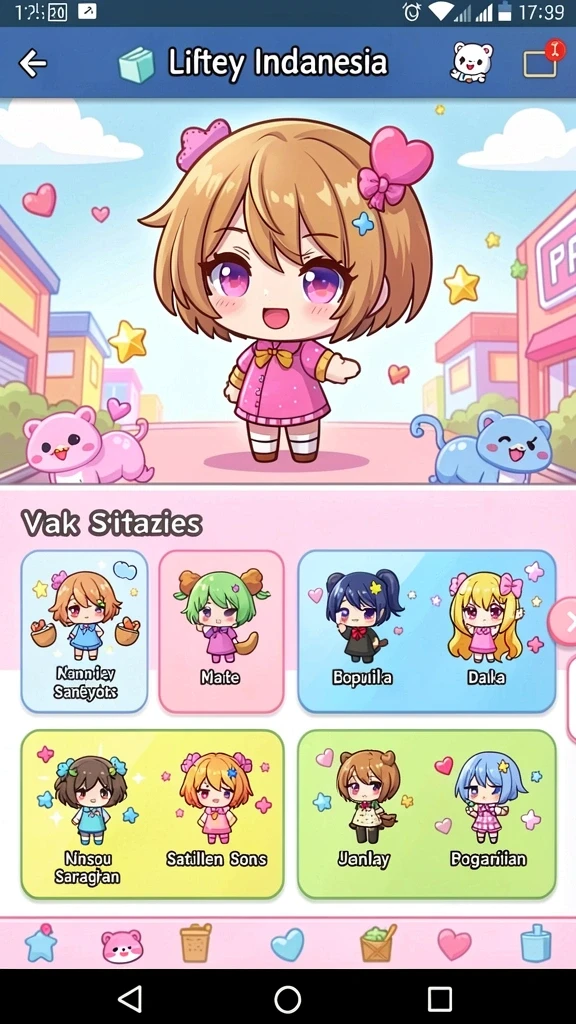Open the Kanniey Saneyots character card
The image size is (576, 1024).
84,631
